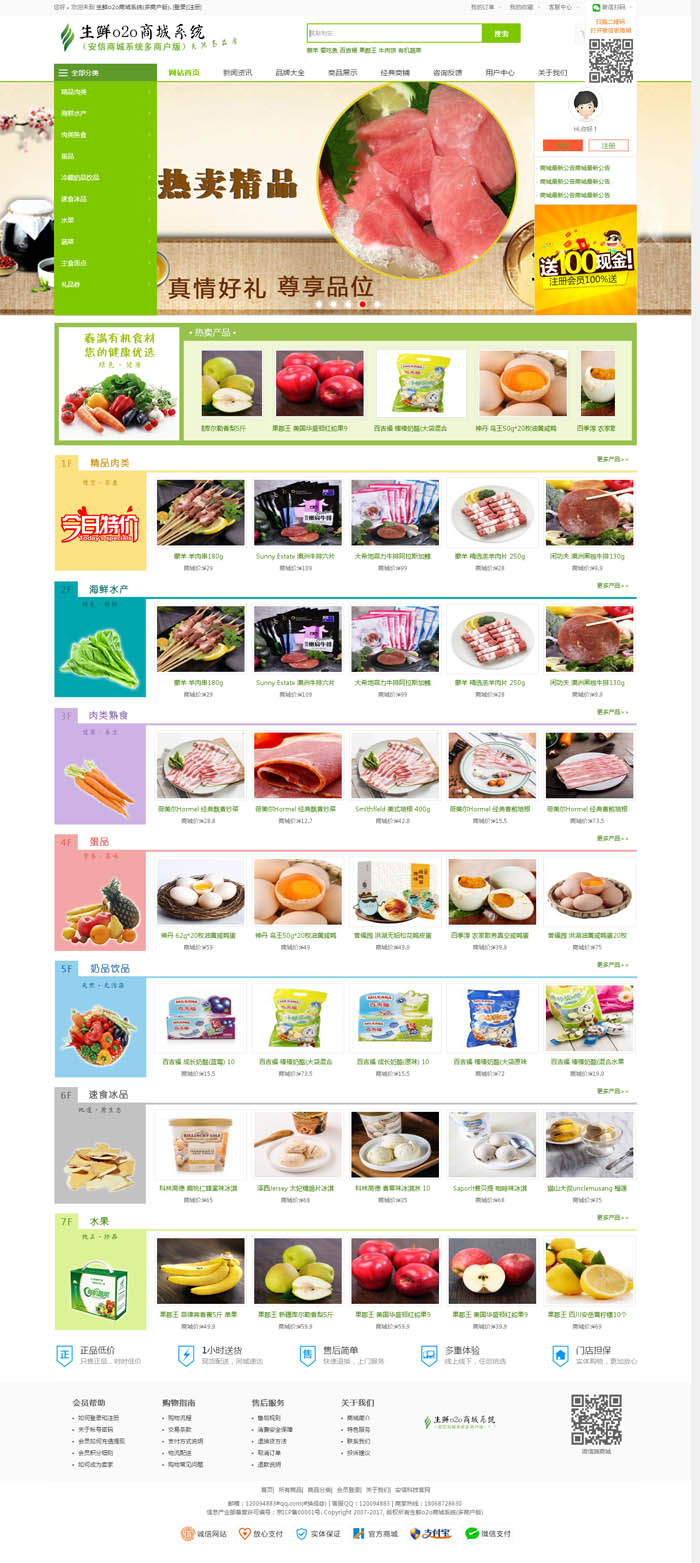This screenshot has height=1563, width=700.
Task: Switch to the 品牌大全 tab
Action: click(290, 73)
